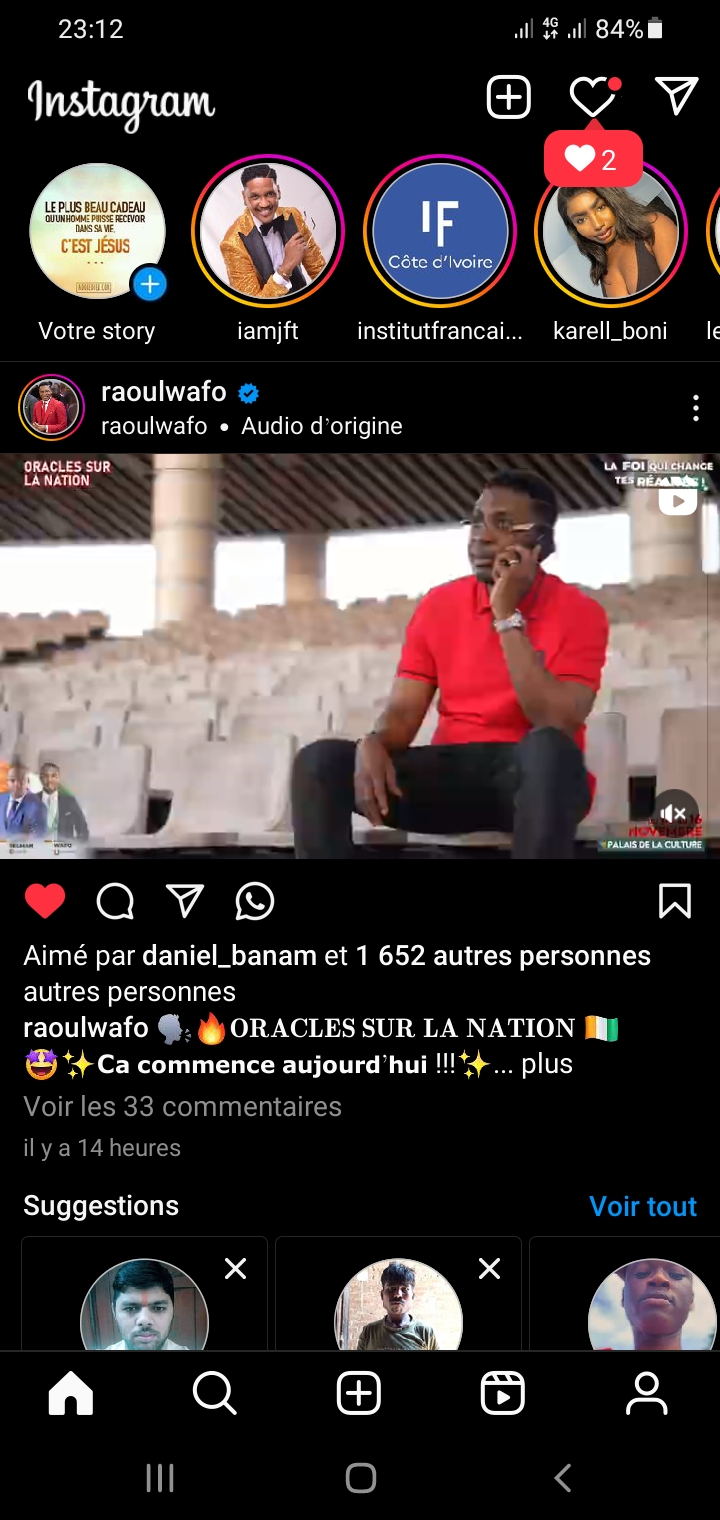Viewport: 720px width, 1520px height.
Task: Unlike raoulwafo's post
Action: (45, 901)
